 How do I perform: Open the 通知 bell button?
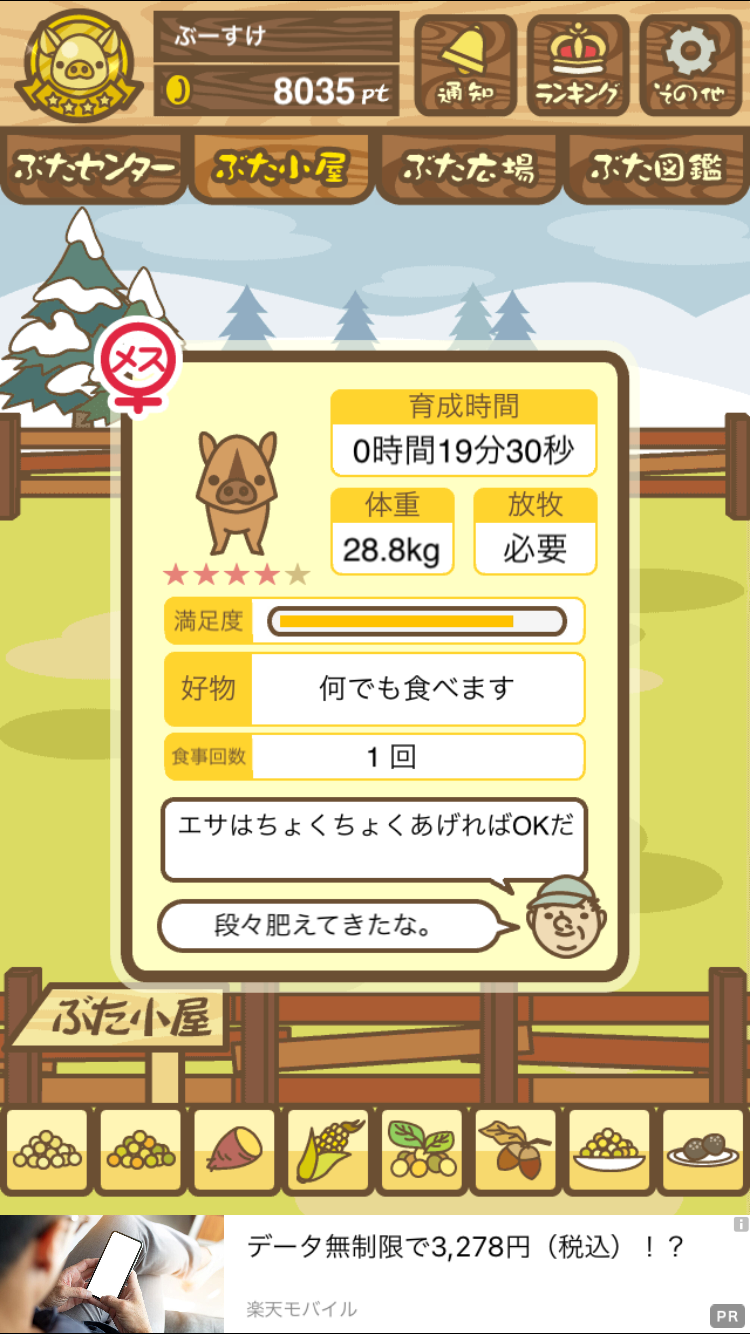(x=465, y=65)
